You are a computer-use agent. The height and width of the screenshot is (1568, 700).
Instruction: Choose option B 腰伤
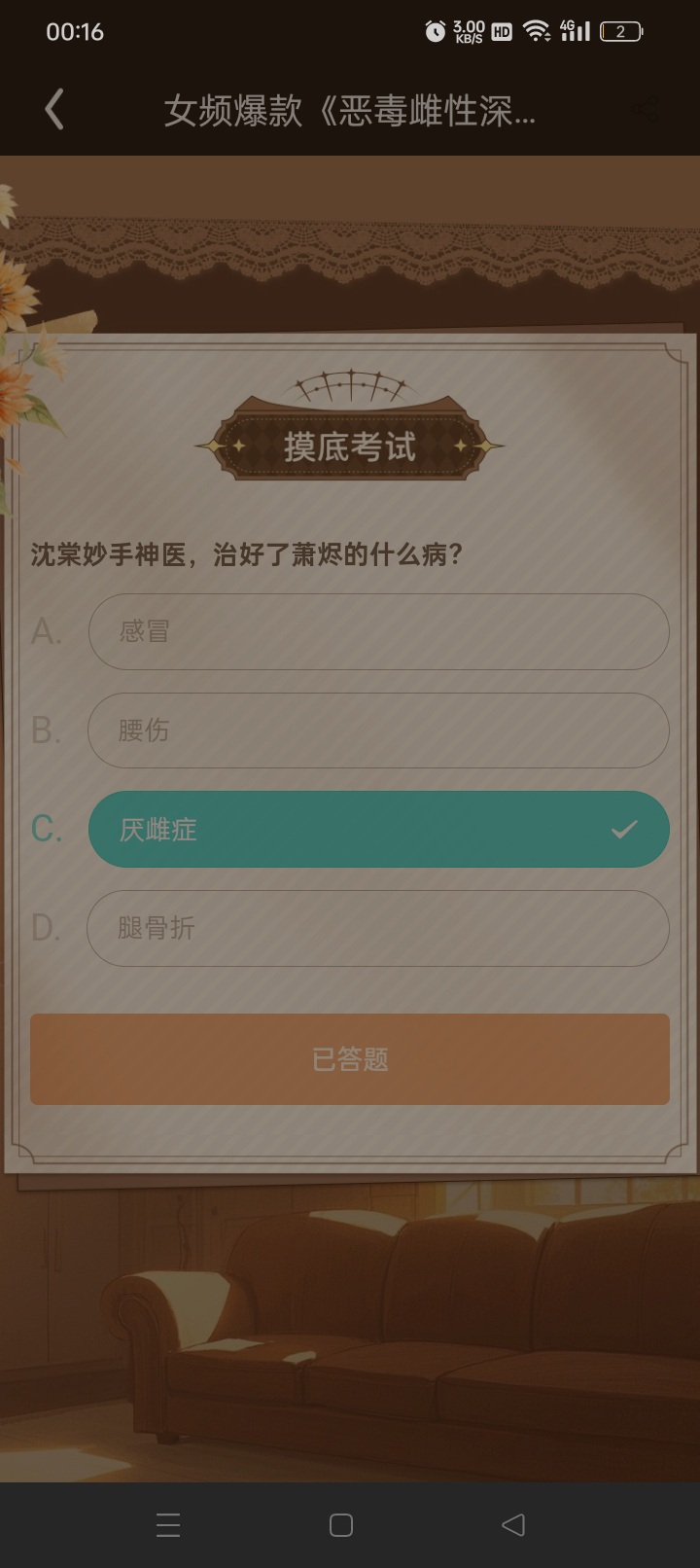tap(378, 731)
